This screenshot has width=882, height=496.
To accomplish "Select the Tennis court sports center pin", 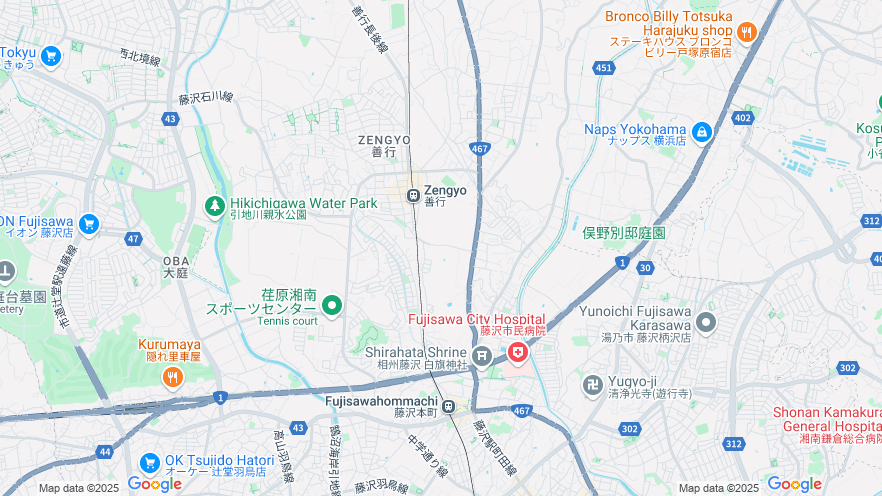I will click(332, 304).
